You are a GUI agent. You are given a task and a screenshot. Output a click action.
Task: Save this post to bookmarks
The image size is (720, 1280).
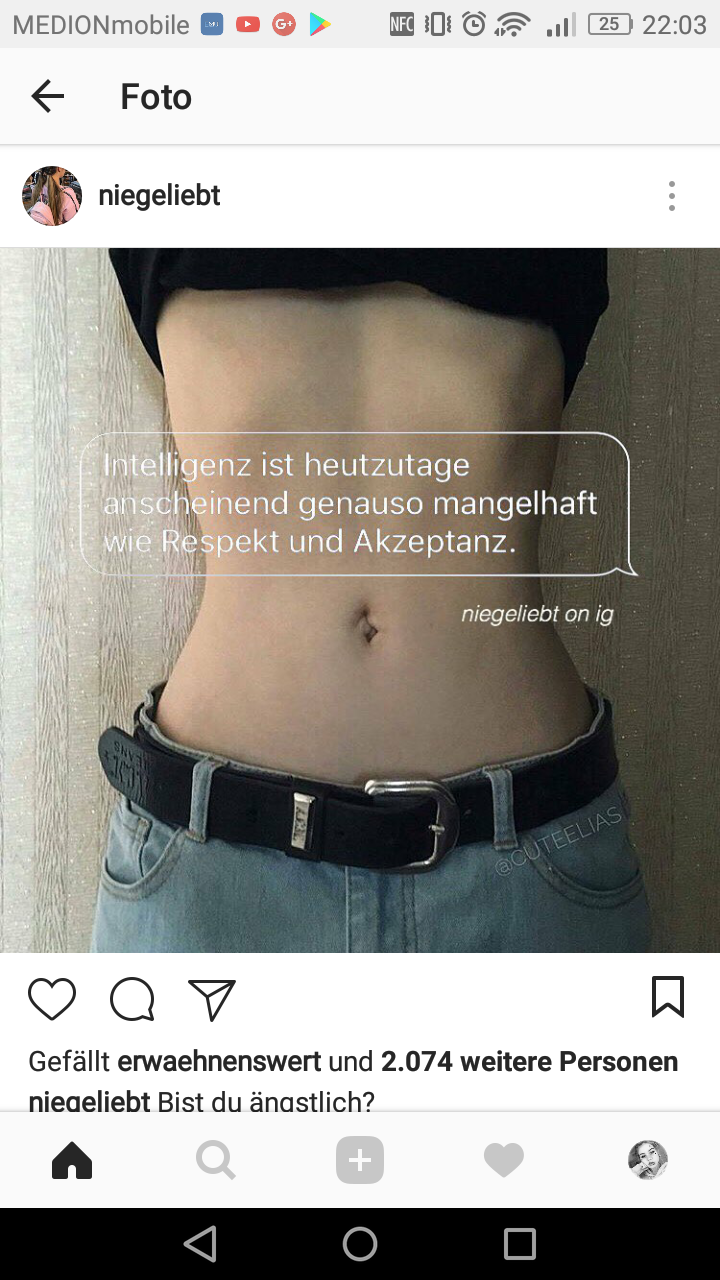point(667,997)
